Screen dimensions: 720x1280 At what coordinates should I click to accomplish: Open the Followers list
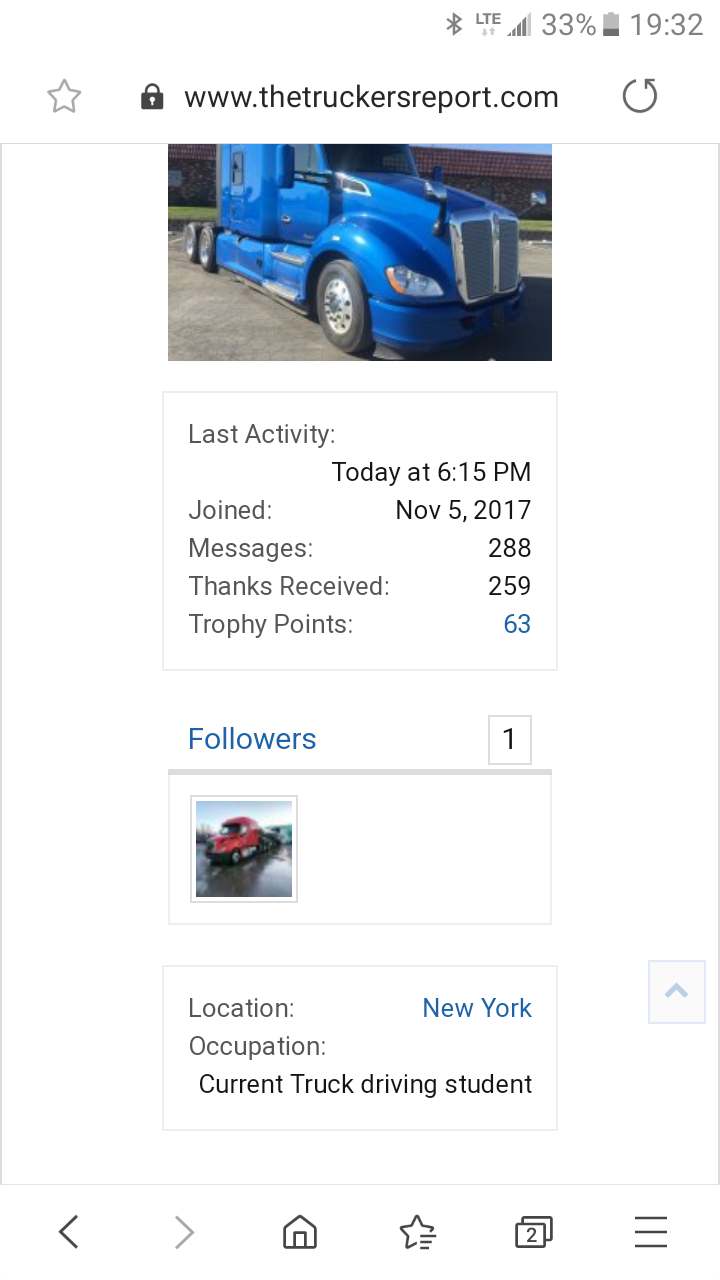pyautogui.click(x=252, y=739)
